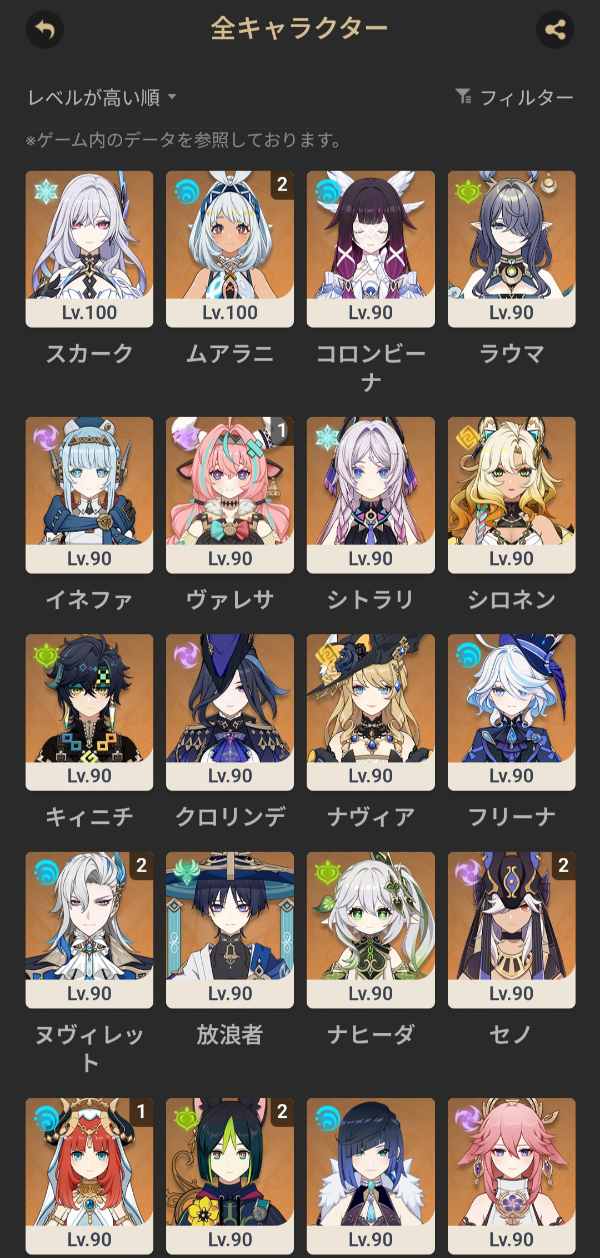View コロンビーナ character details
The width and height of the screenshot is (600, 1258).
click(371, 249)
